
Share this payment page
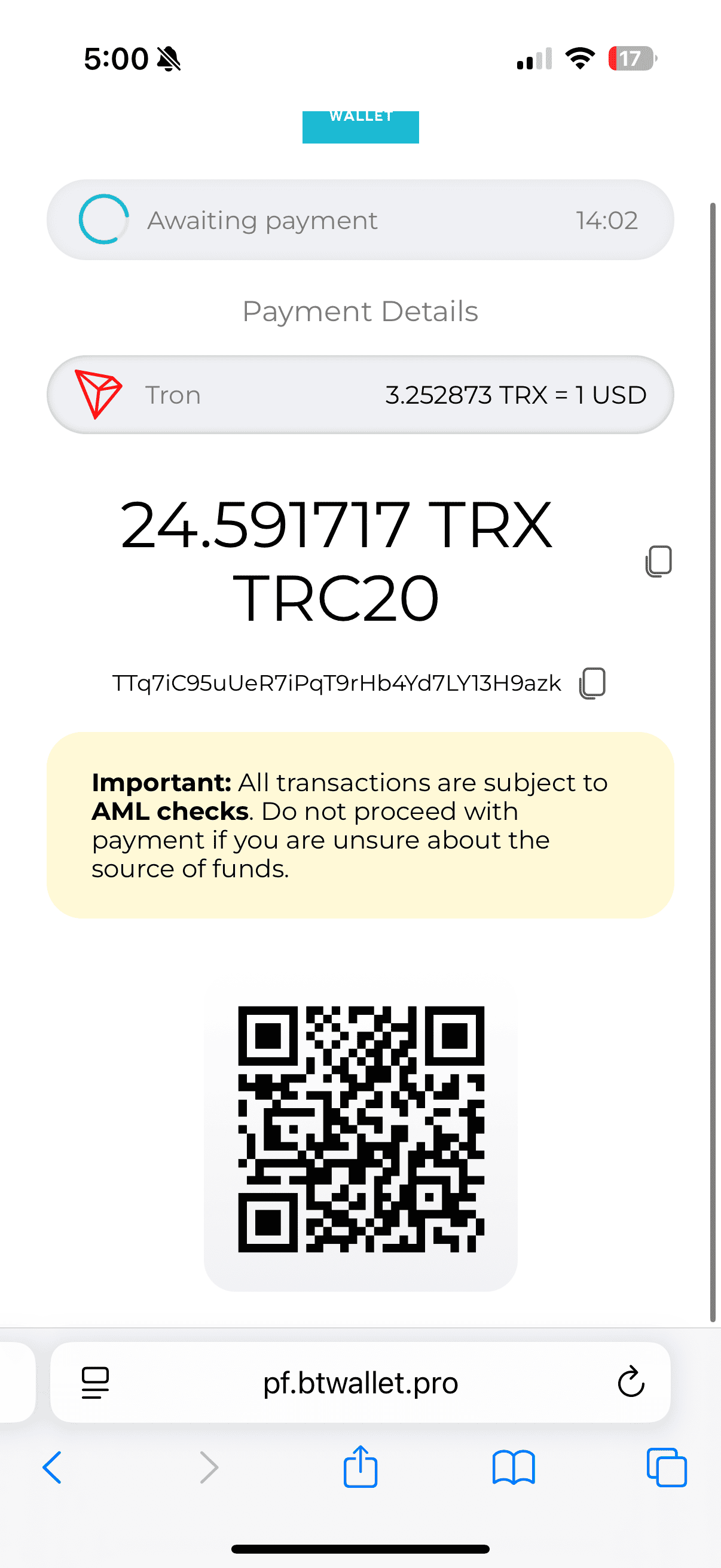pyautogui.click(x=360, y=1466)
